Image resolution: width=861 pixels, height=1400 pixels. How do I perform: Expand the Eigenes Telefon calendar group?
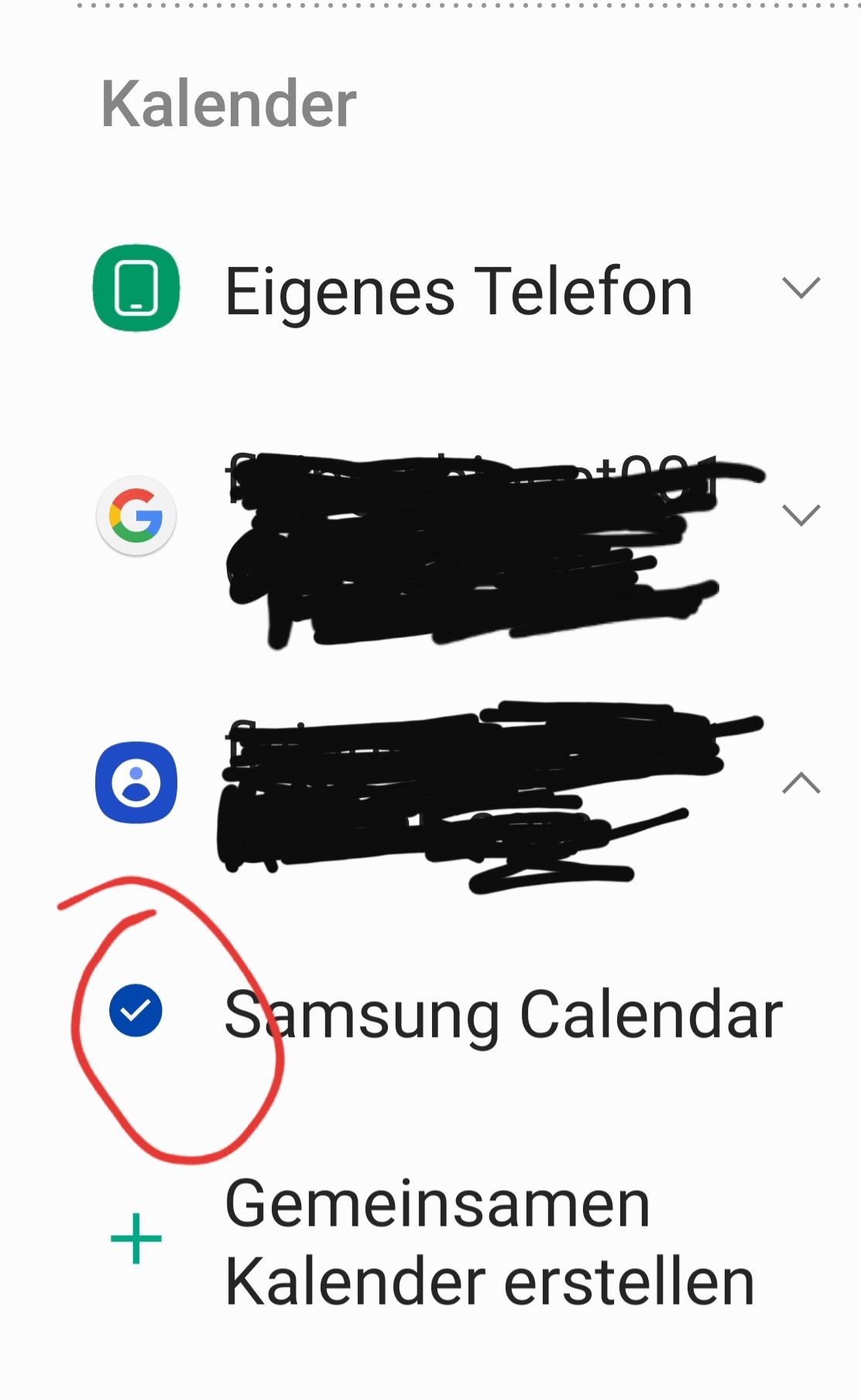click(x=801, y=288)
